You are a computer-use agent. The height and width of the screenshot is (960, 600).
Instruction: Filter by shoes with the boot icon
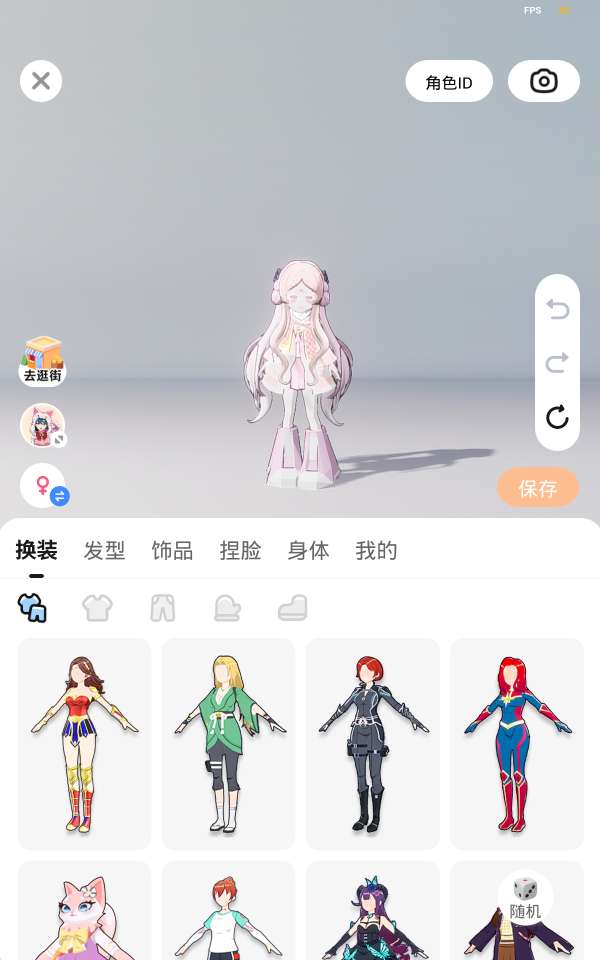[293, 608]
